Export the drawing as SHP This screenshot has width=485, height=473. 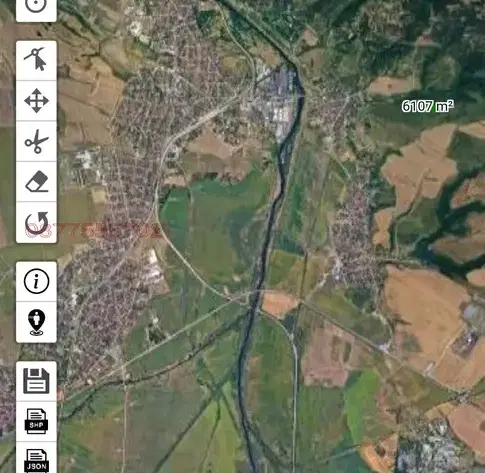tap(36, 422)
